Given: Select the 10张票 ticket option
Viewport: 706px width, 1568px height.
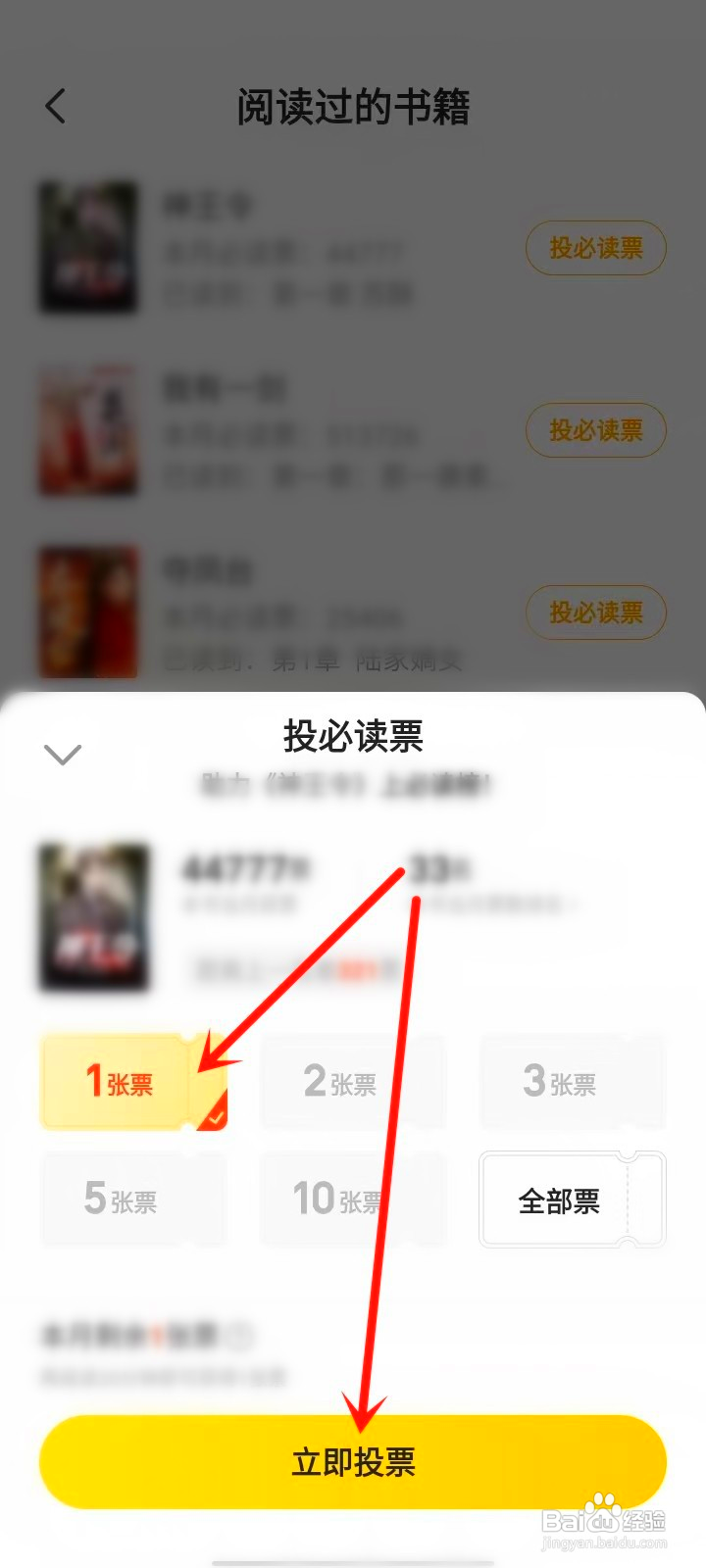Looking at the screenshot, I should [x=353, y=1200].
